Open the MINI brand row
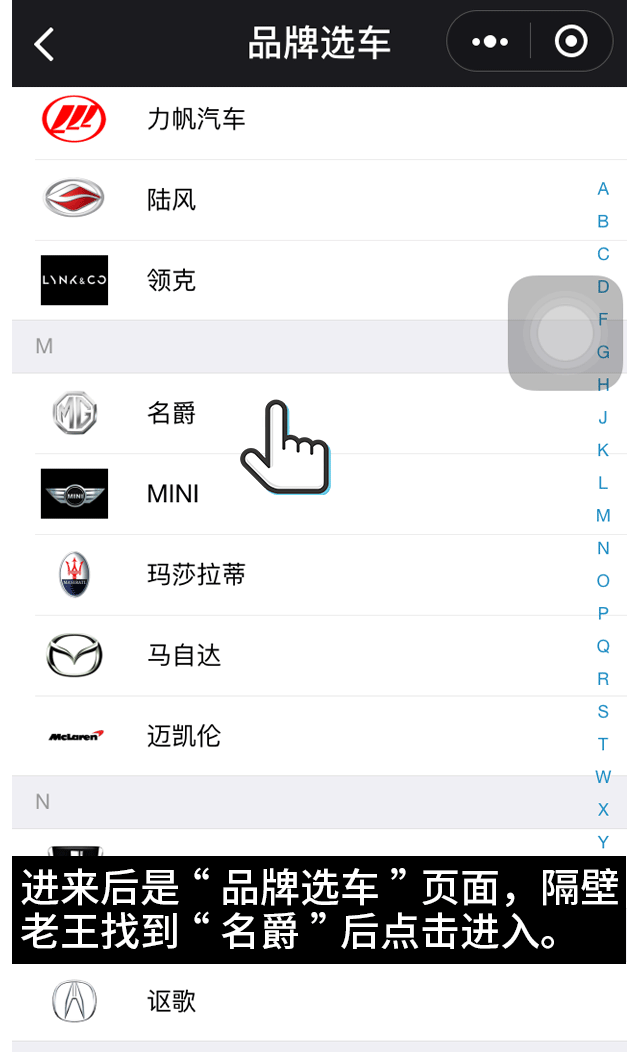 pos(173,494)
